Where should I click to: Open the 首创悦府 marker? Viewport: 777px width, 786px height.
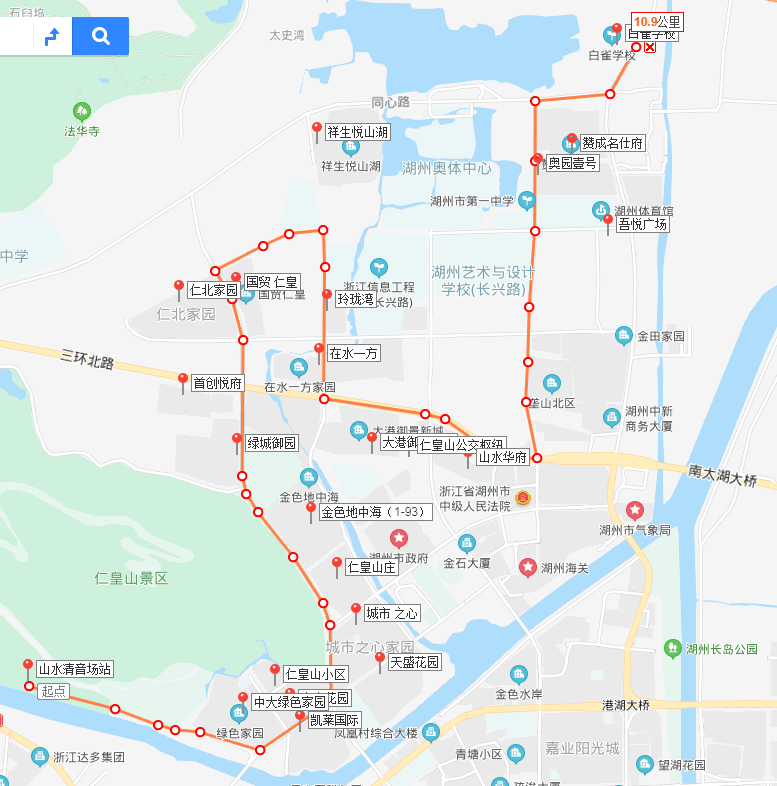[x=182, y=382]
